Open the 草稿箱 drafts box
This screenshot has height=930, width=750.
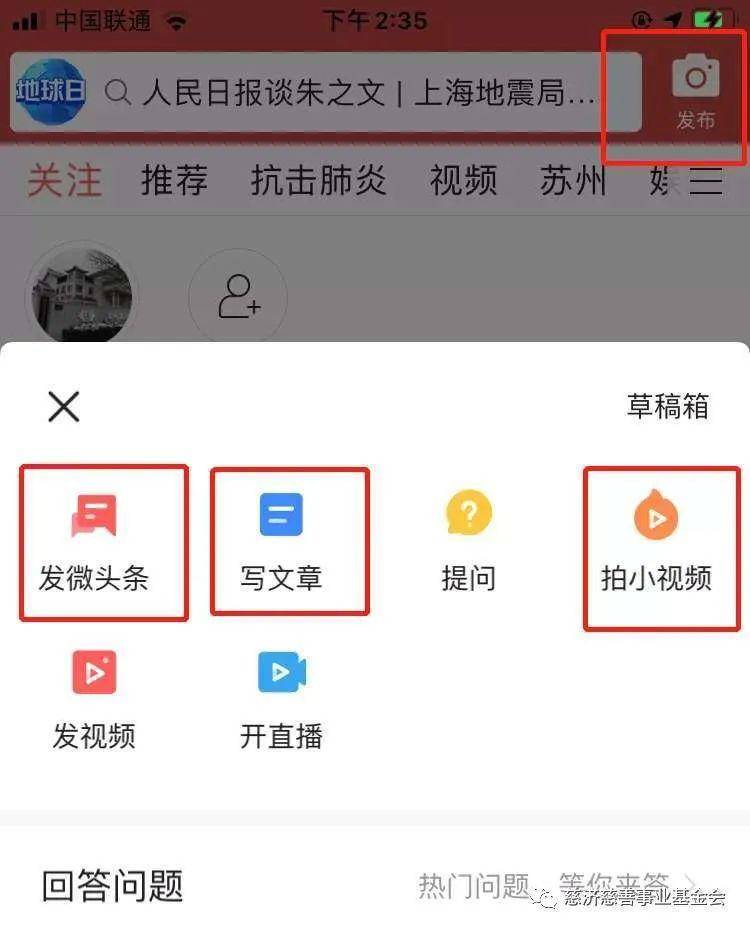(667, 406)
